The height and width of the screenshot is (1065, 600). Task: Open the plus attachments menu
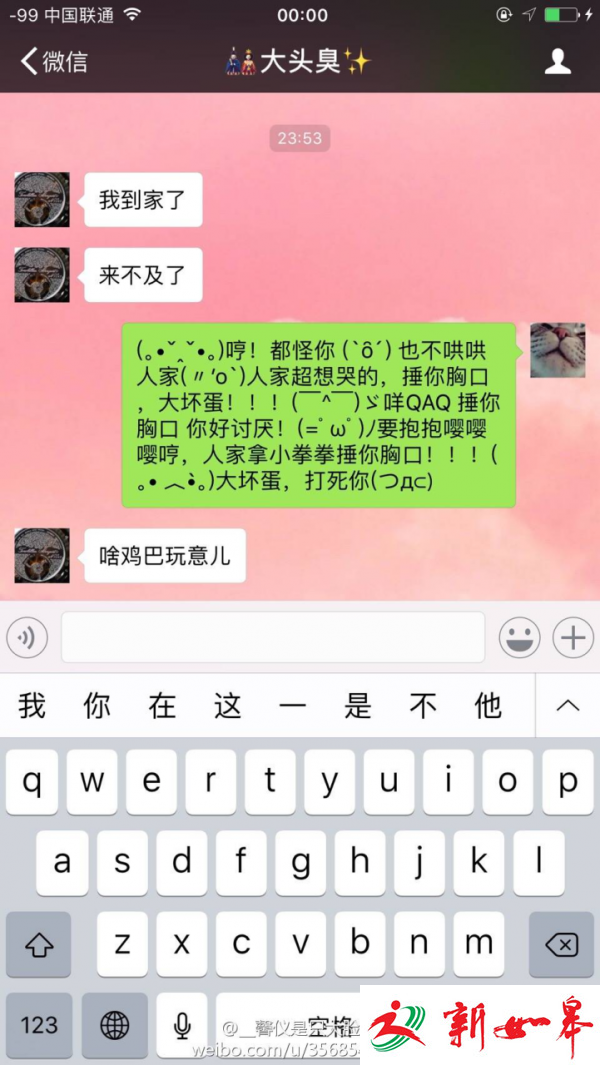pos(573,637)
